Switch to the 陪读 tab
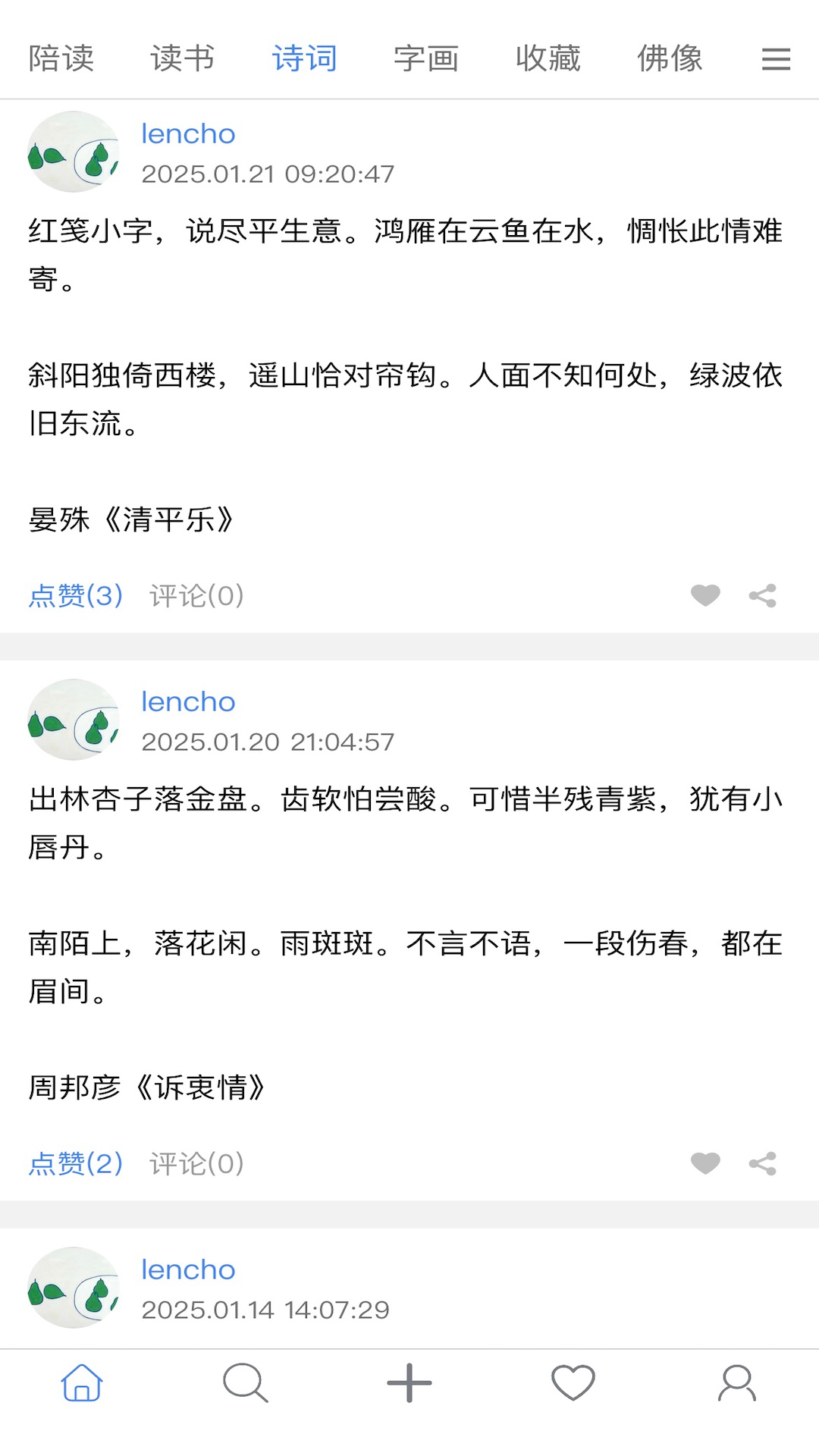Image resolution: width=819 pixels, height=1456 pixels. (61, 58)
